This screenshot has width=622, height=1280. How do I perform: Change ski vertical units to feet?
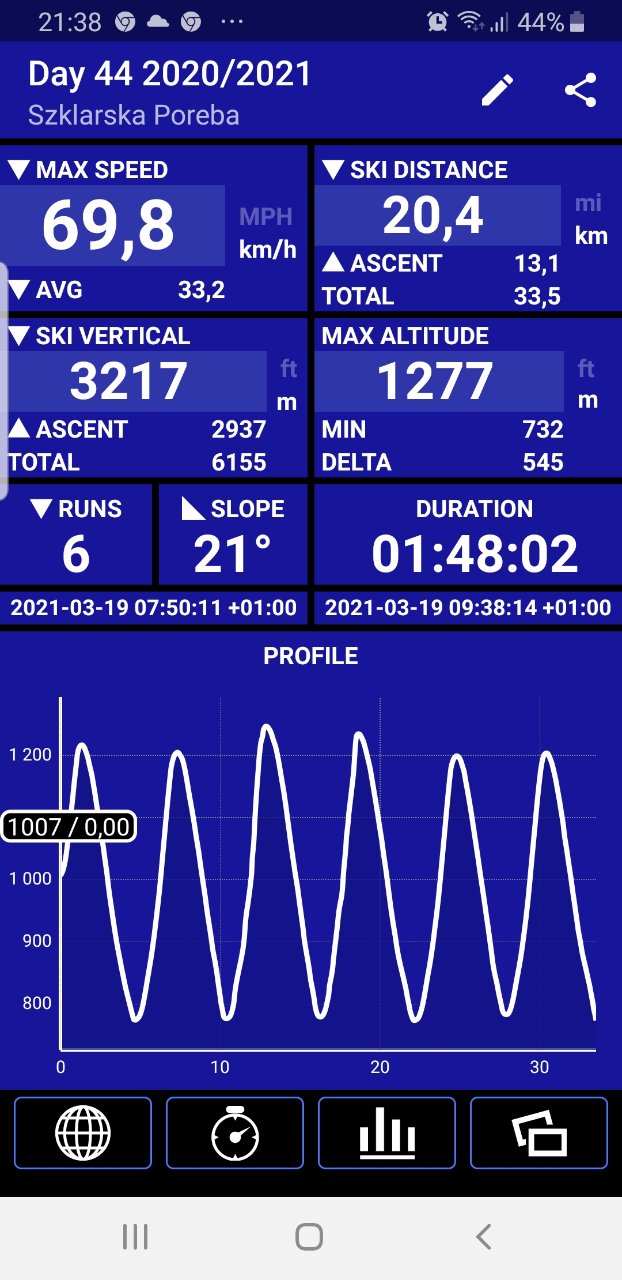288,369
